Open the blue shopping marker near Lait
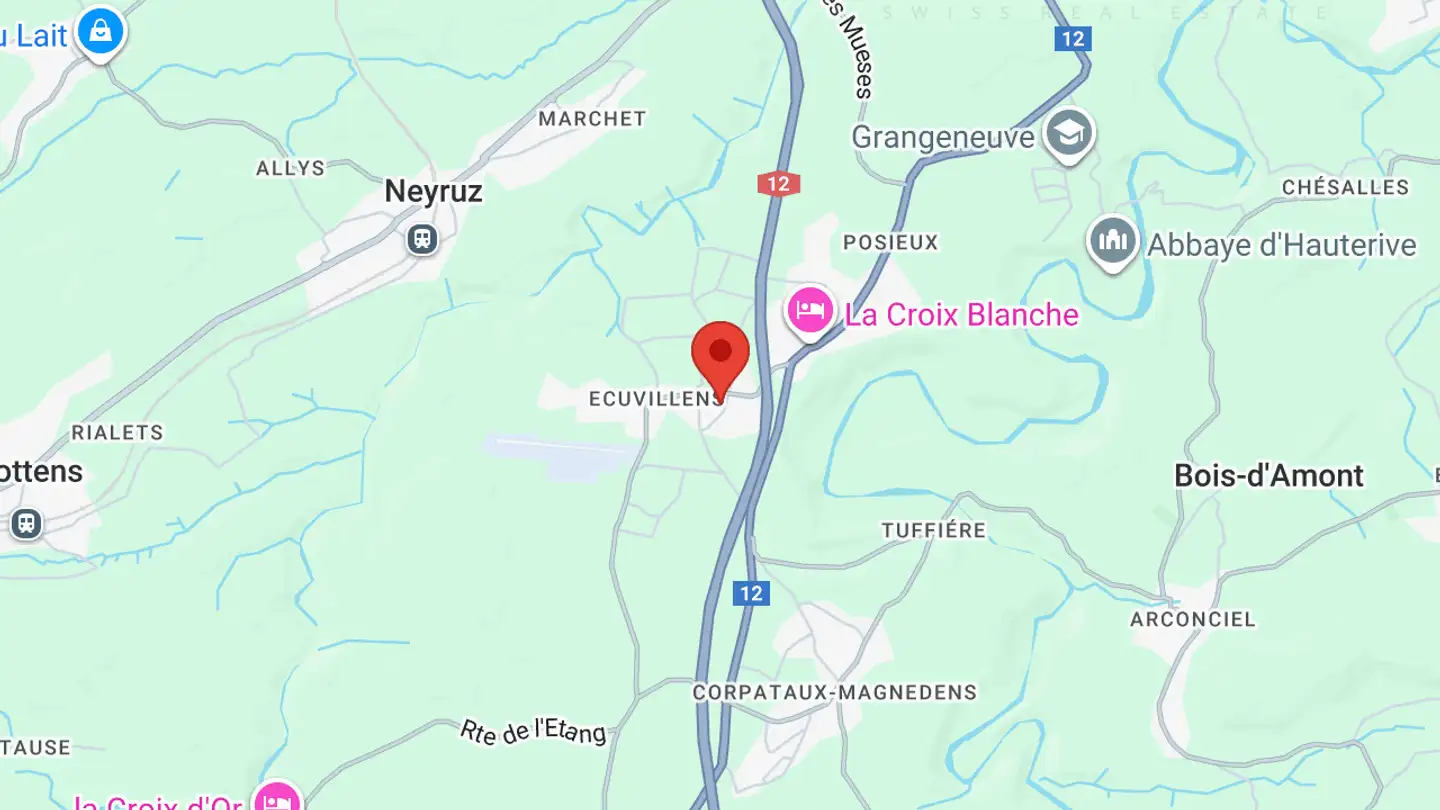This screenshot has width=1440, height=810. [100, 32]
